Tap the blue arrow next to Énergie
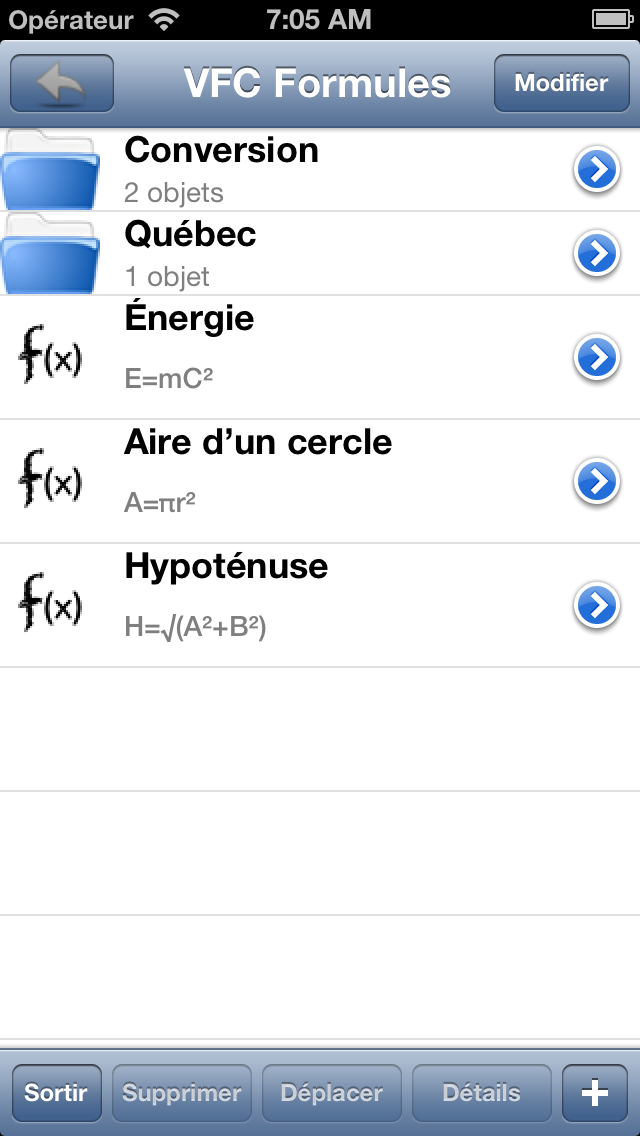The image size is (640, 1136). 597,357
